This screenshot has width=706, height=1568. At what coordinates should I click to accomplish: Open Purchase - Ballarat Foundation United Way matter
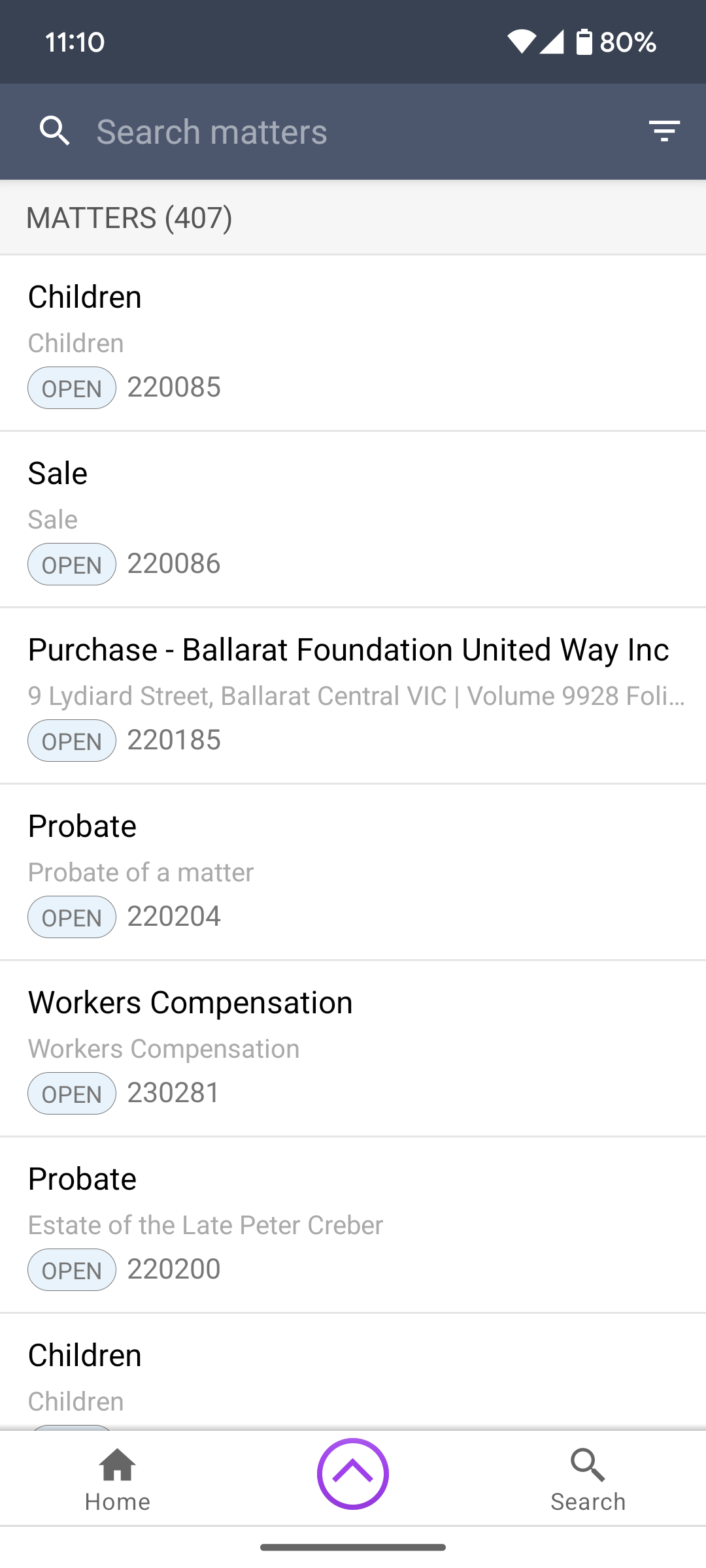353,696
